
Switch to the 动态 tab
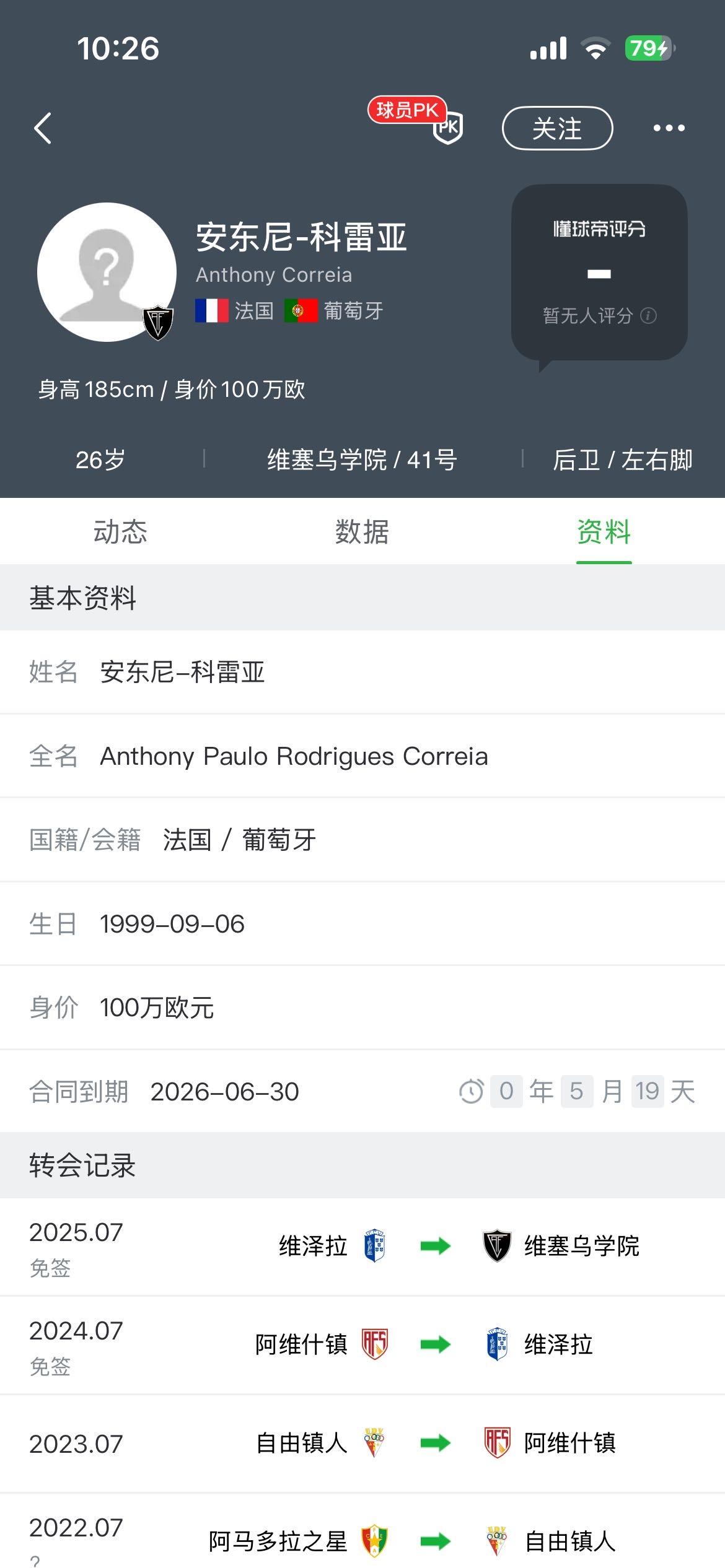click(x=120, y=532)
